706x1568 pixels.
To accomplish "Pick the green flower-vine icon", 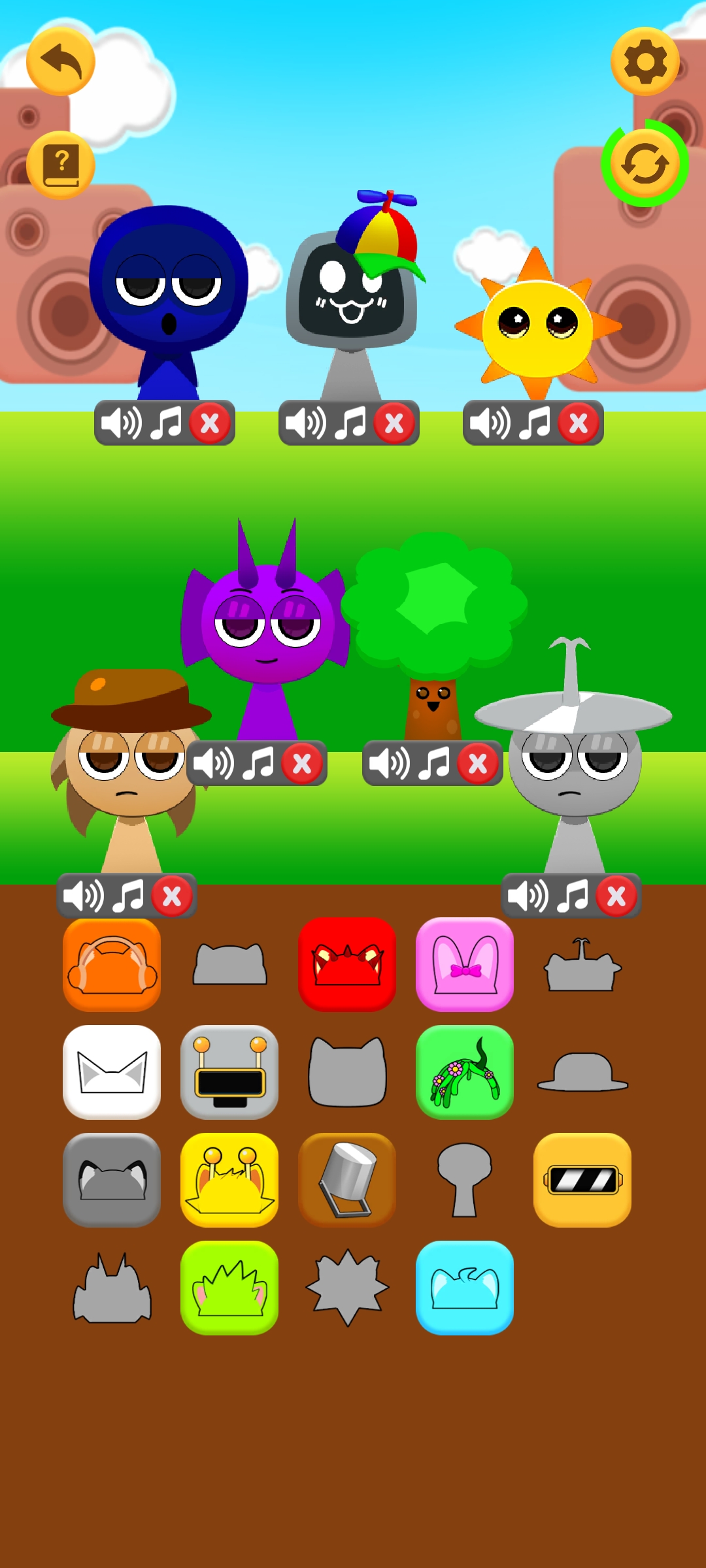I will pos(465,1072).
